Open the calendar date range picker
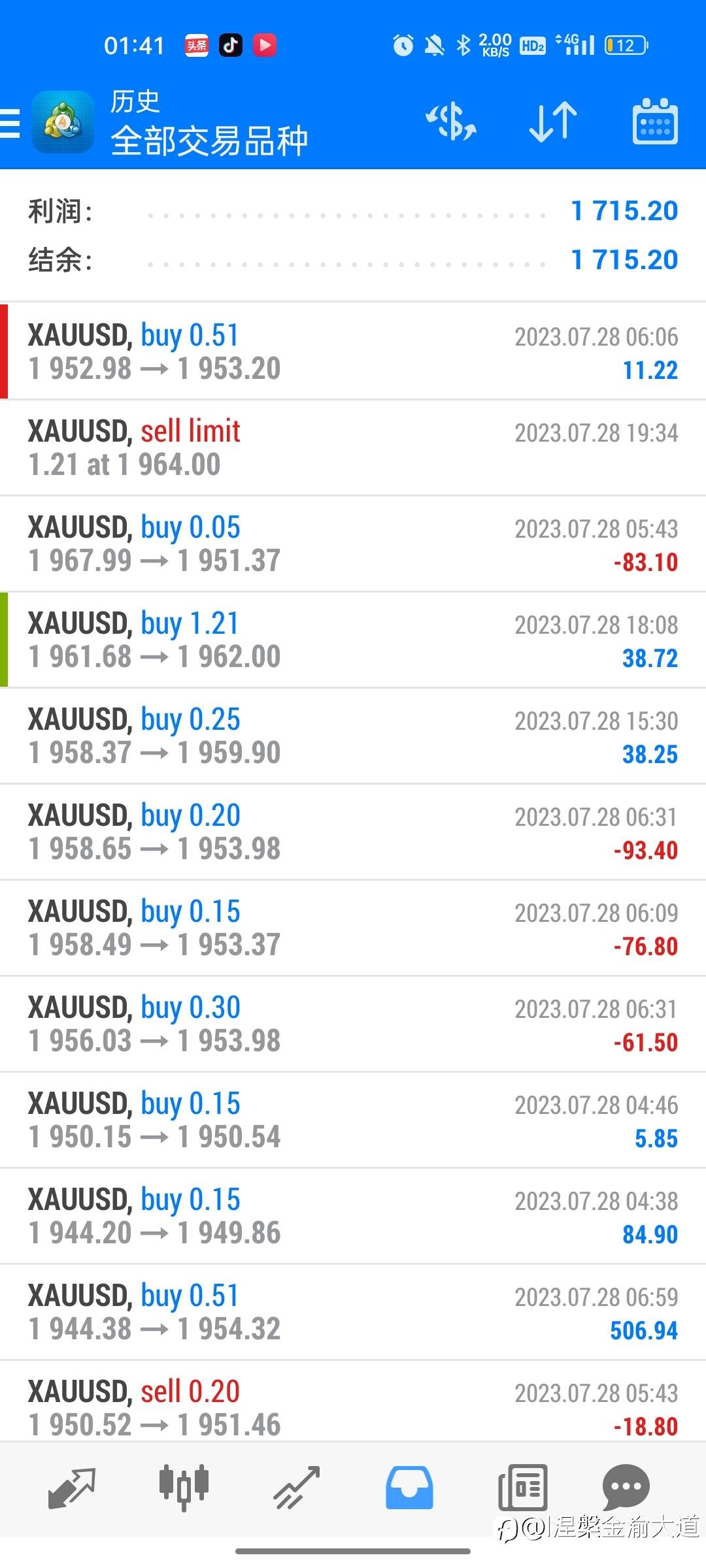 tap(655, 122)
